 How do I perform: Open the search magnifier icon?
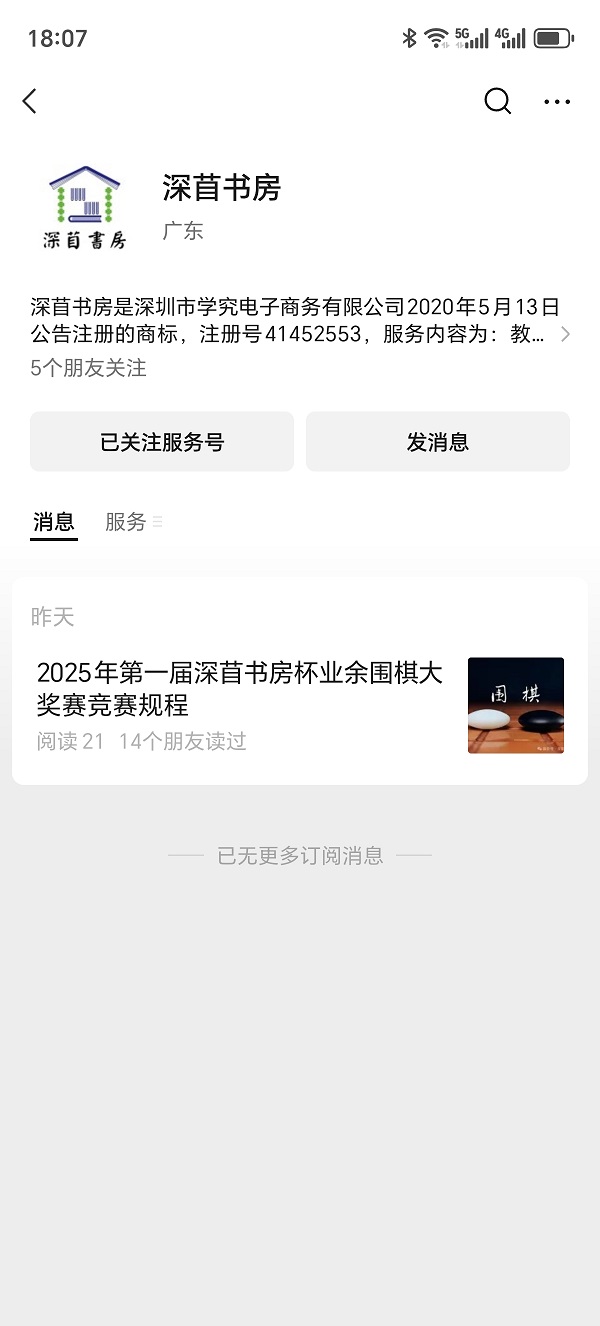(x=497, y=101)
